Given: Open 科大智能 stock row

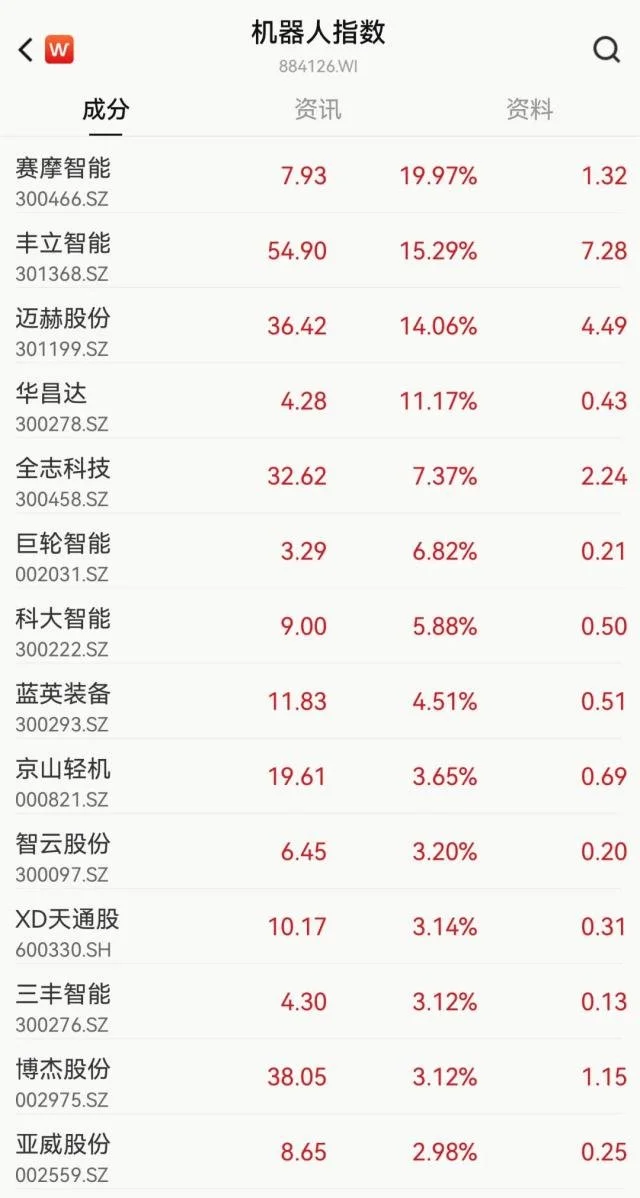Looking at the screenshot, I should pos(320,626).
